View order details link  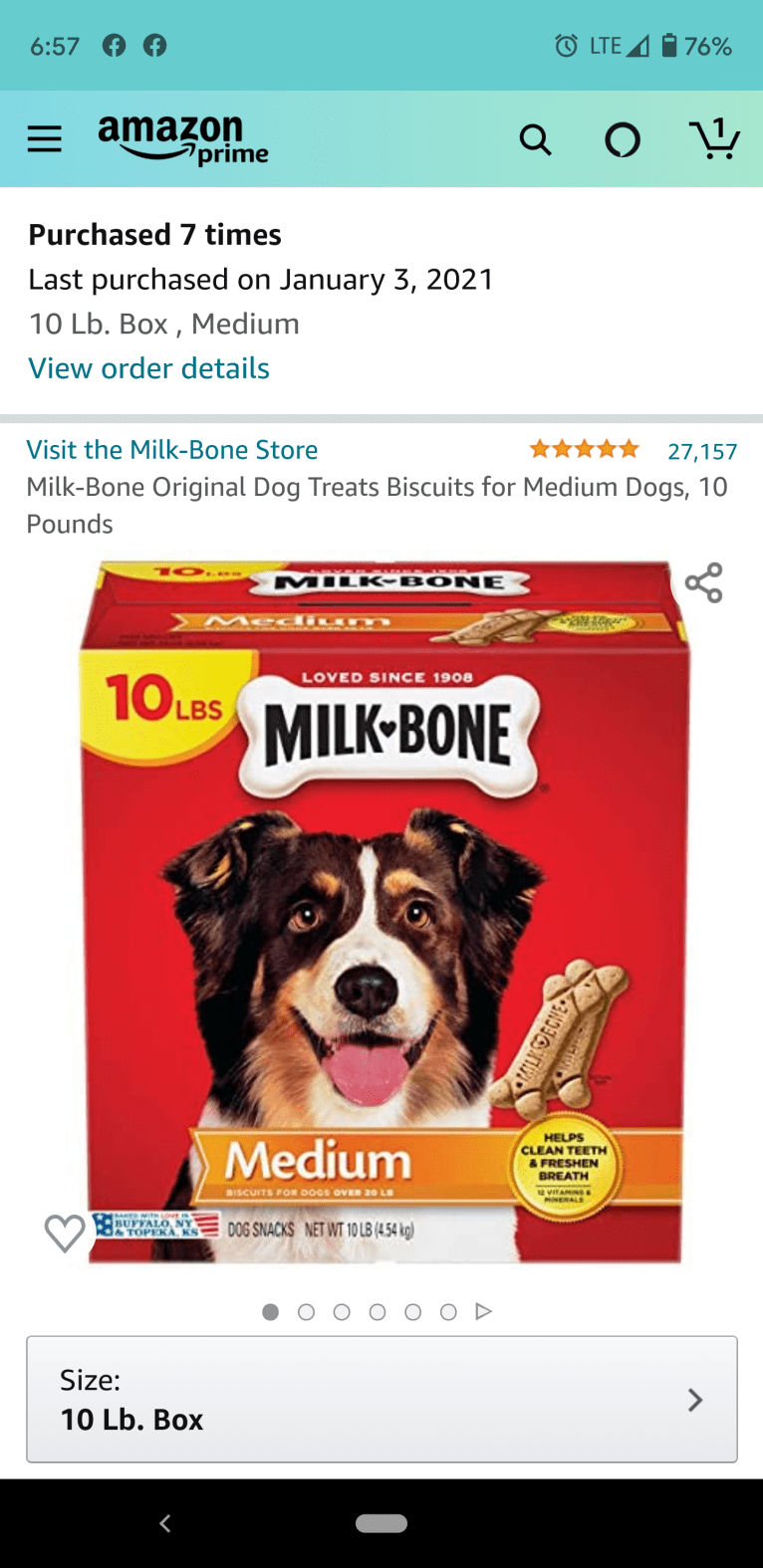(x=148, y=368)
